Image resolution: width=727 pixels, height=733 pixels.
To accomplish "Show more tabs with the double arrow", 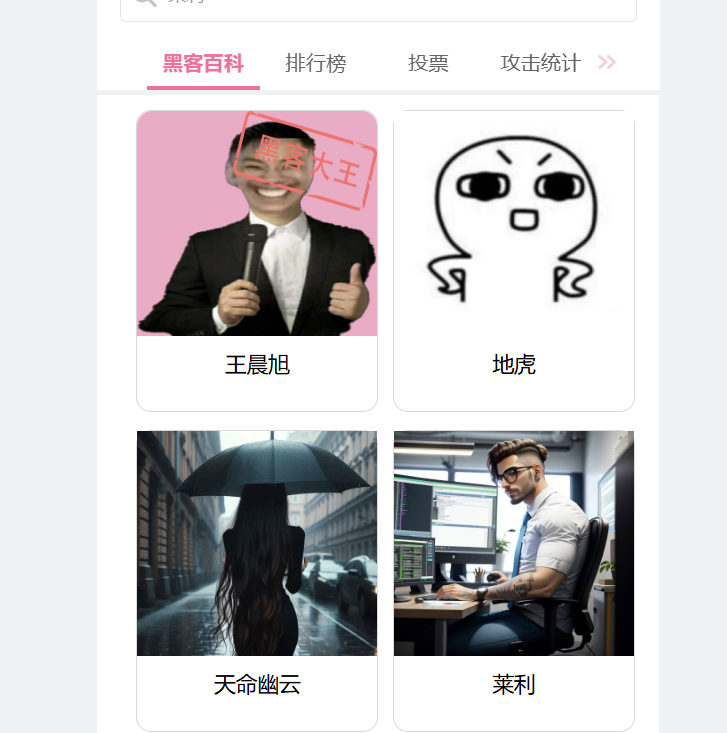I will (x=607, y=63).
